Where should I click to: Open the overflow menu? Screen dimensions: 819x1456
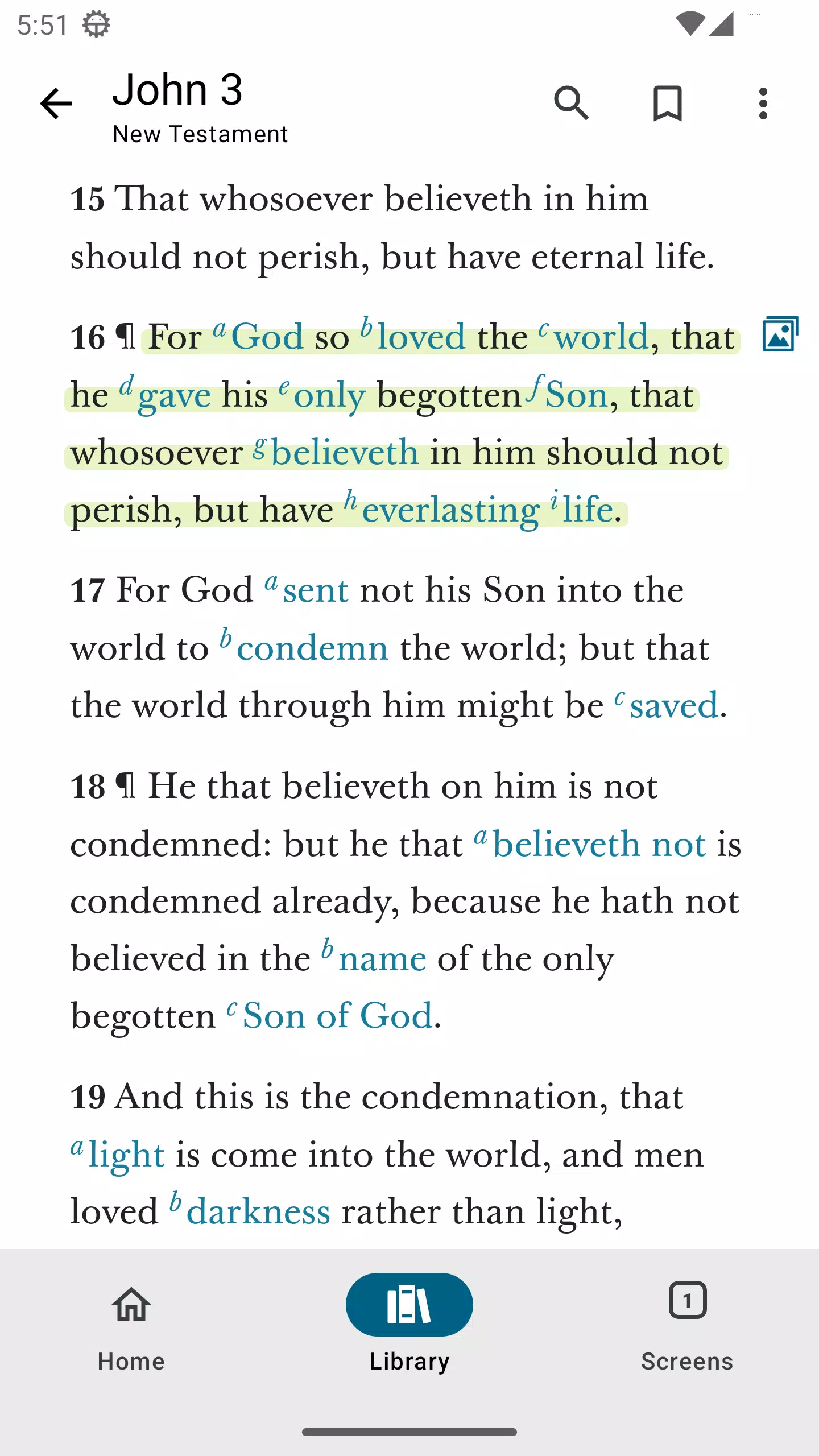pos(763,104)
